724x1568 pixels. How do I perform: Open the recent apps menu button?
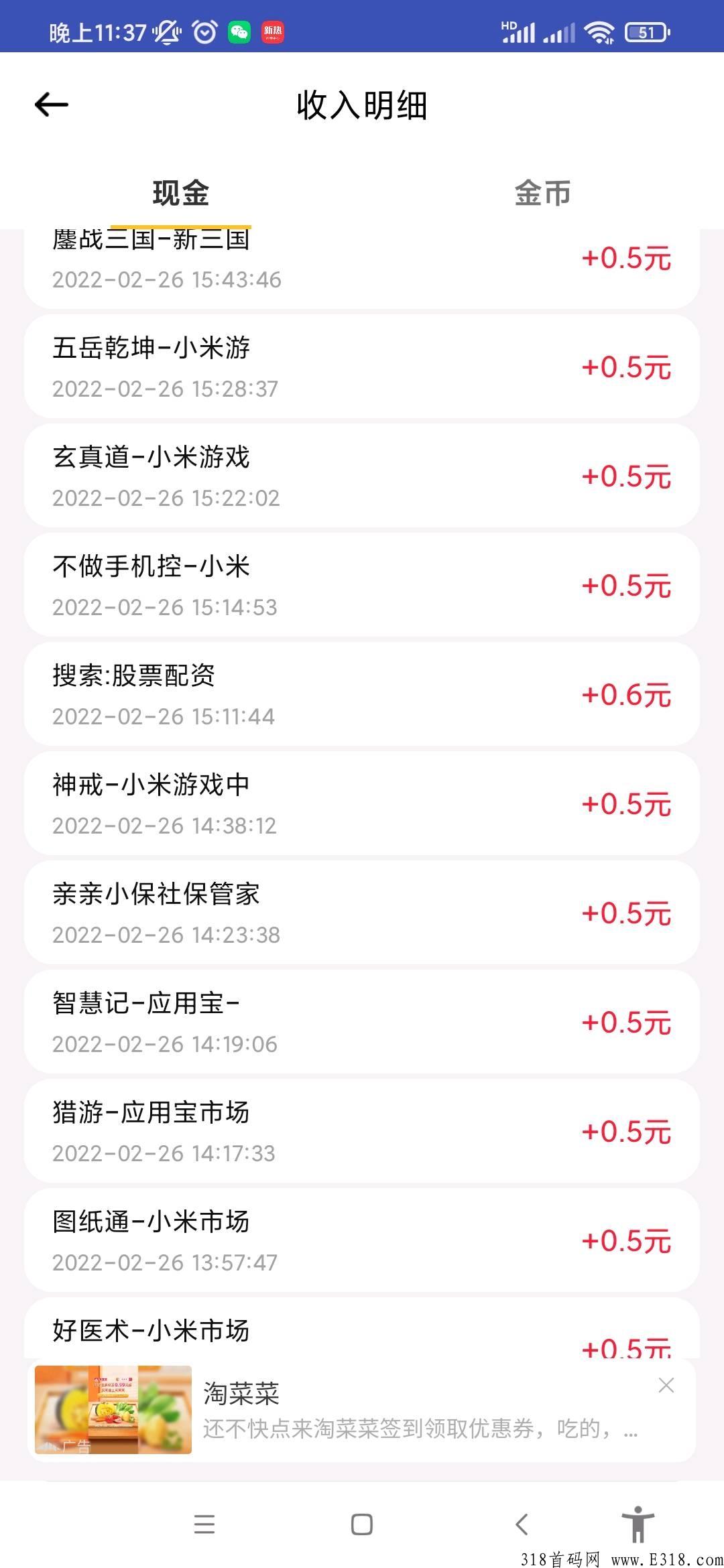(204, 1524)
